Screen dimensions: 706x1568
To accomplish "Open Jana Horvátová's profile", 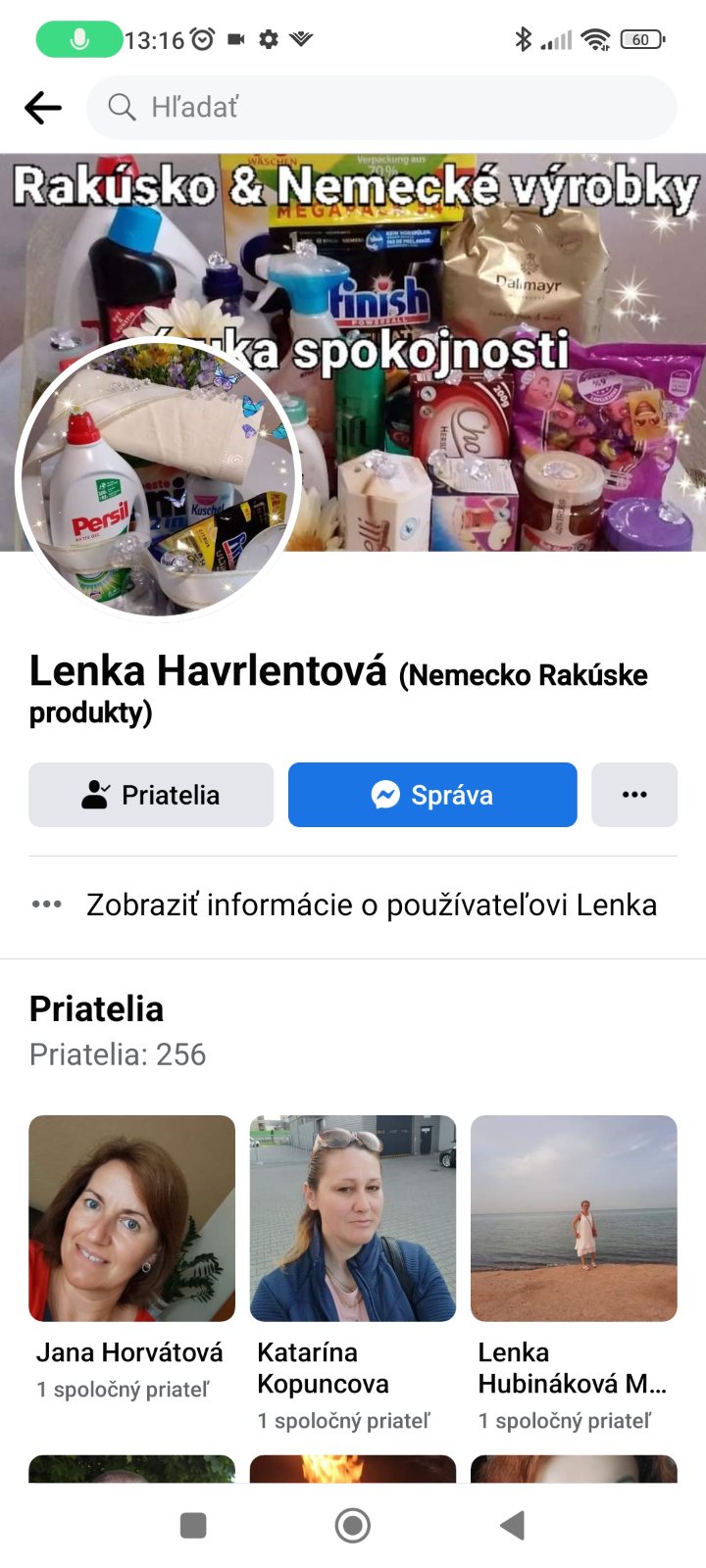I will click(x=132, y=1218).
